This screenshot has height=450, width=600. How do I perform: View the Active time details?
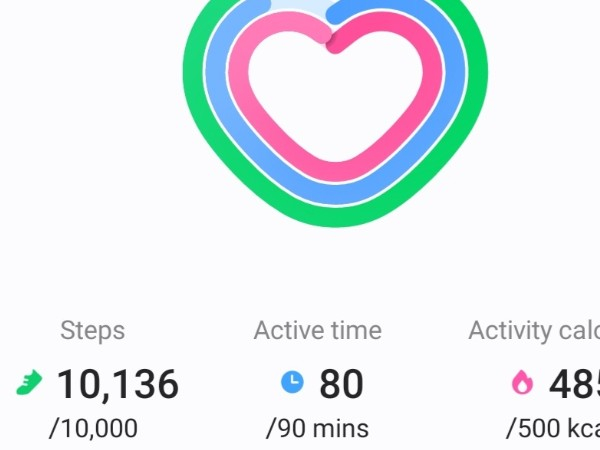tap(317, 384)
